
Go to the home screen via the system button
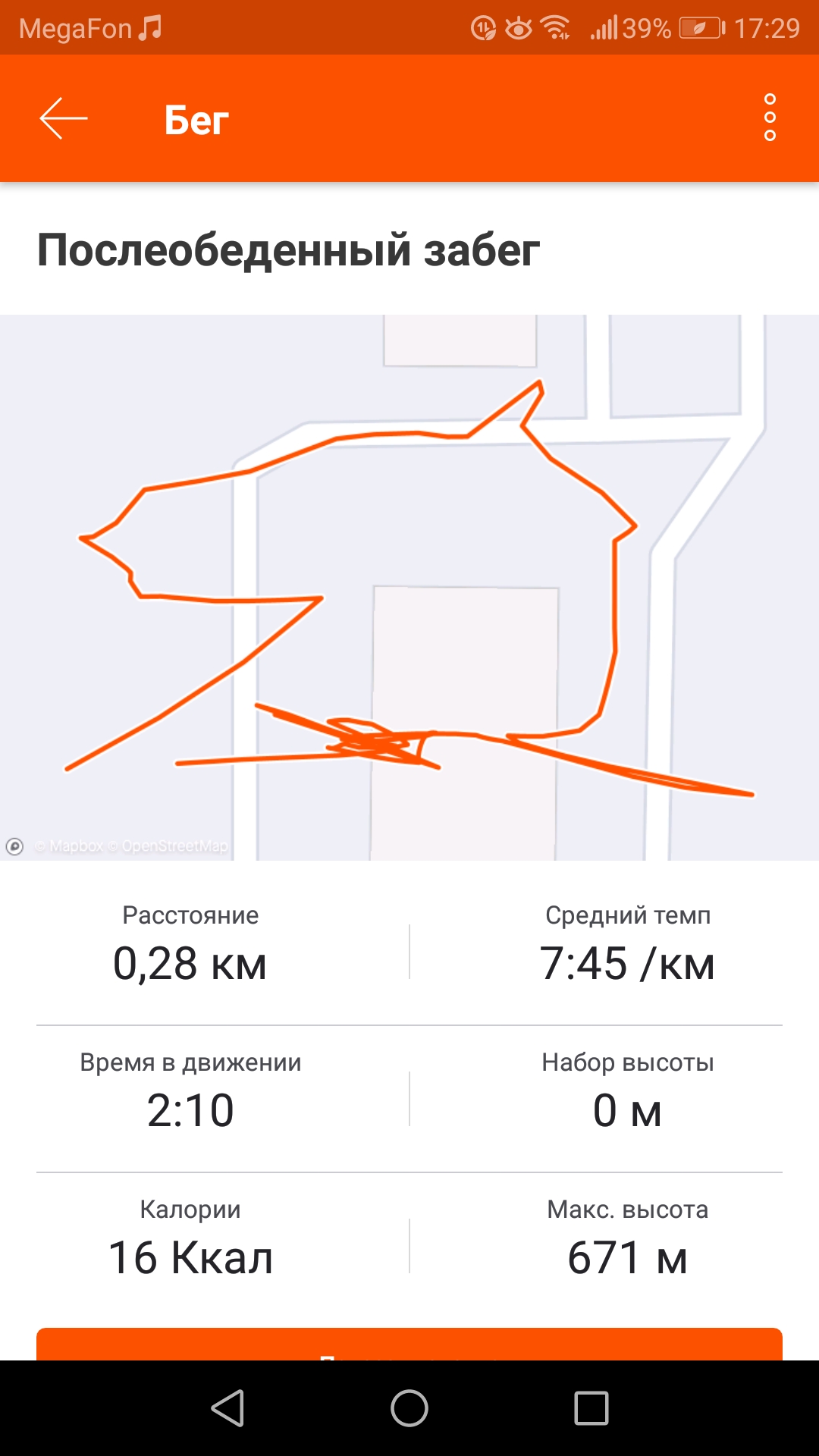(409, 1408)
